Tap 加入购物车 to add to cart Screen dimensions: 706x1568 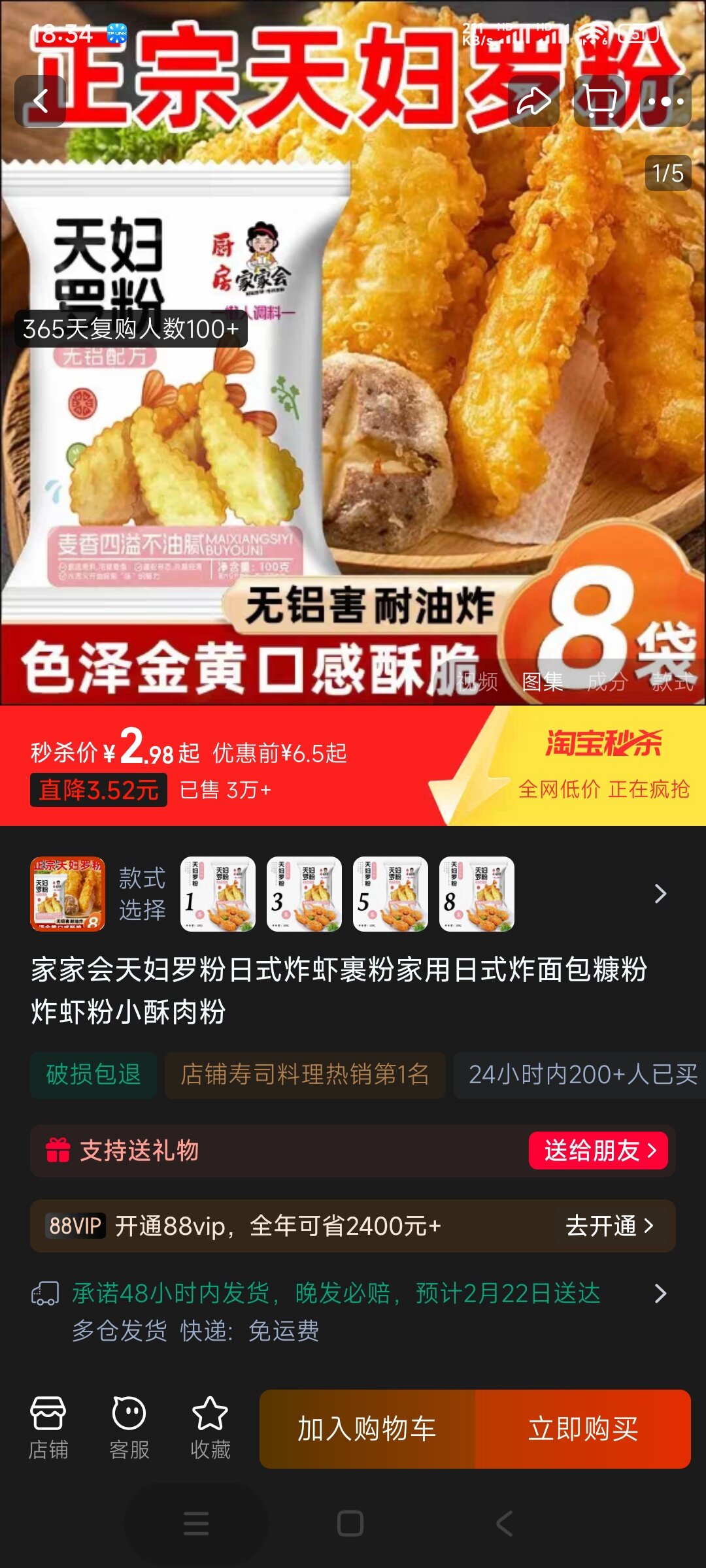coord(367,1429)
